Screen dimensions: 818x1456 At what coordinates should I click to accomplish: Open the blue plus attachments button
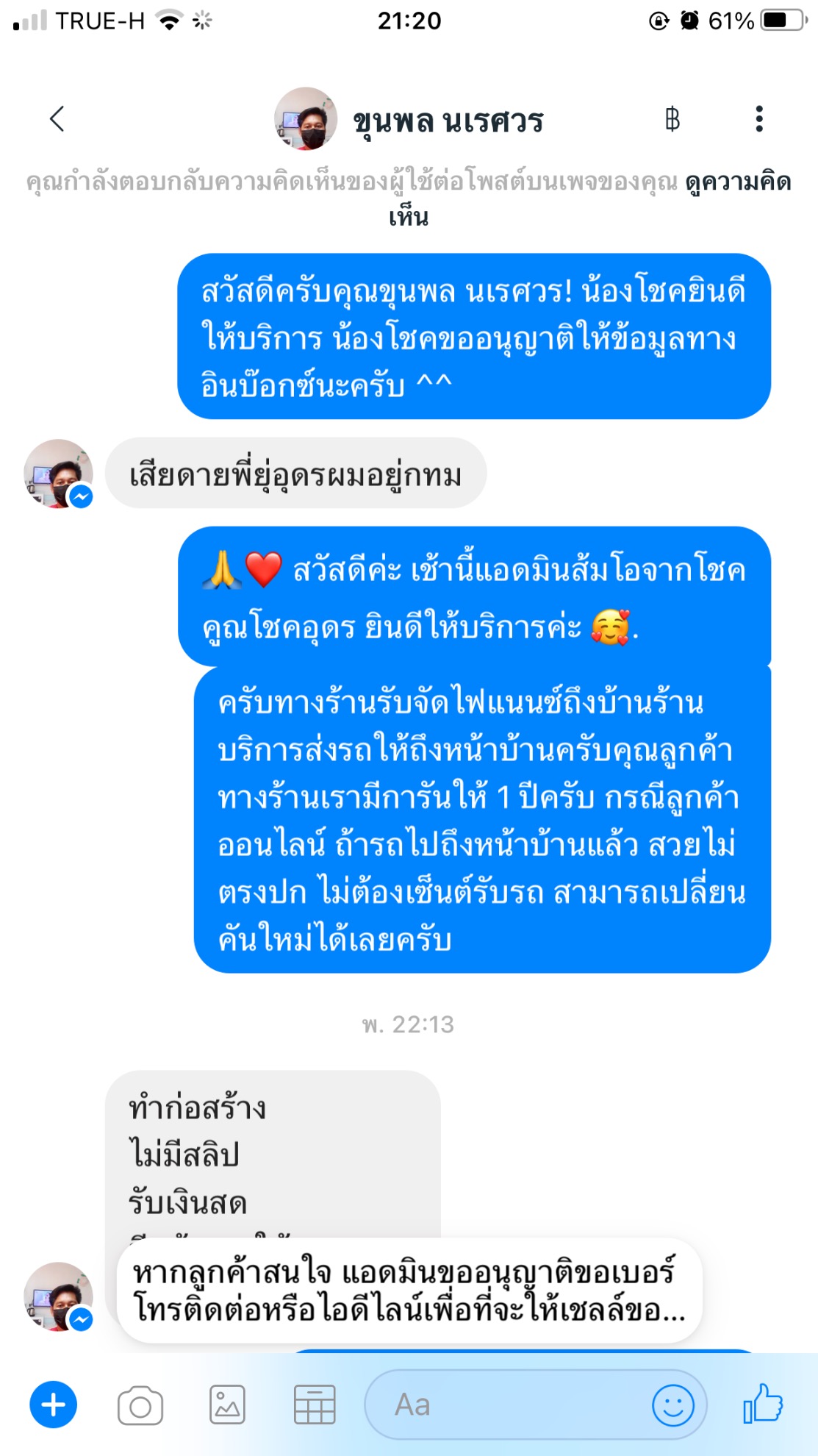point(53,1405)
